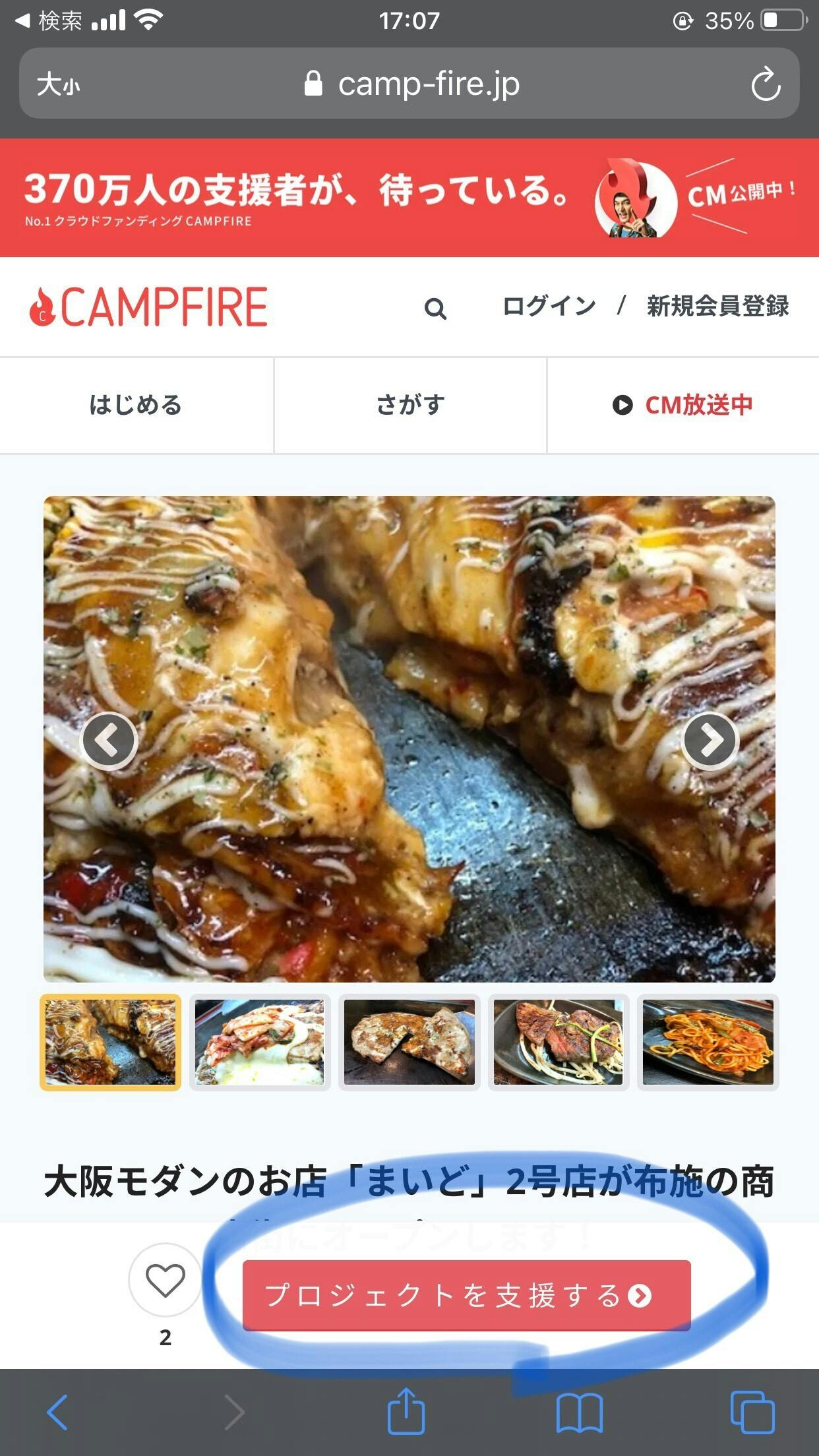Select the spaghetti napolitan thumbnail
819x1456 pixels.
tap(708, 1042)
